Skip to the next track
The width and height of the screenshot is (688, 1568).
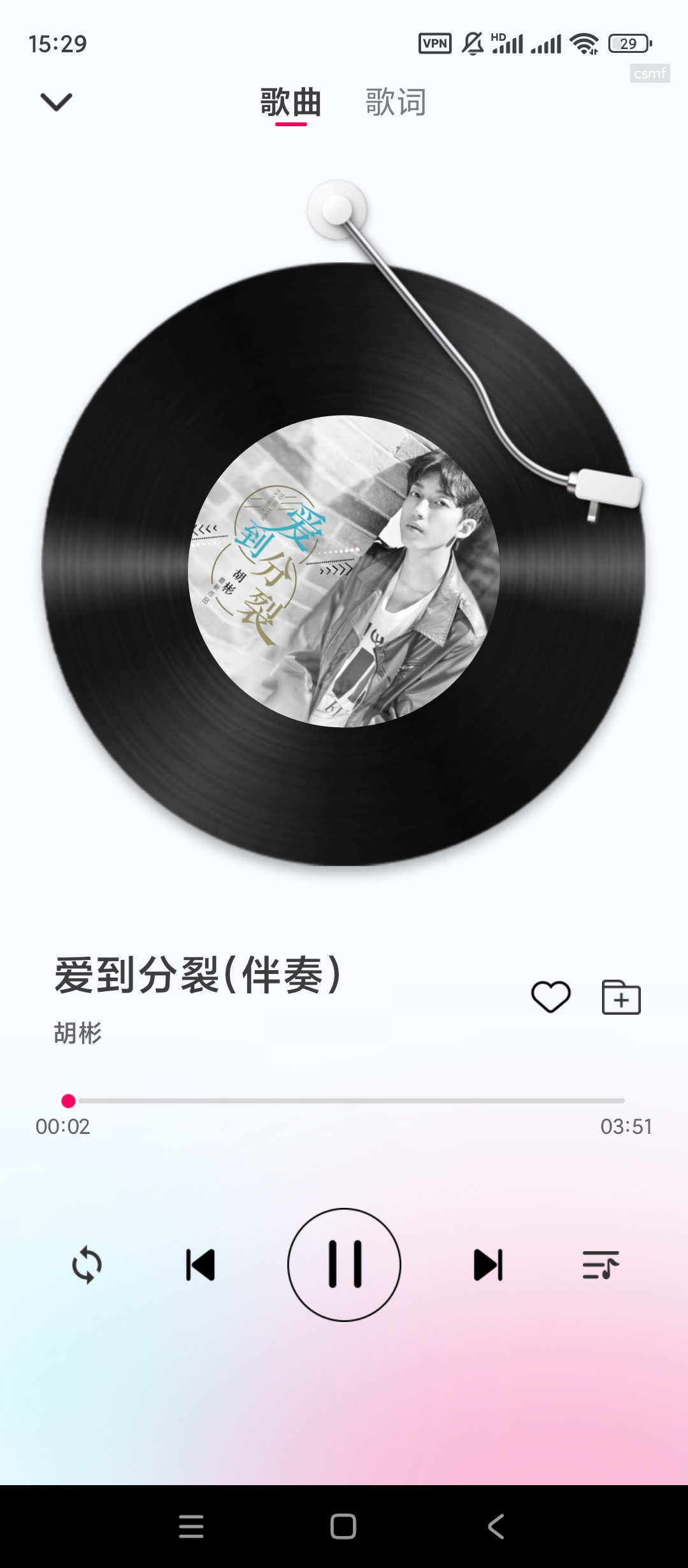pyautogui.click(x=488, y=1265)
